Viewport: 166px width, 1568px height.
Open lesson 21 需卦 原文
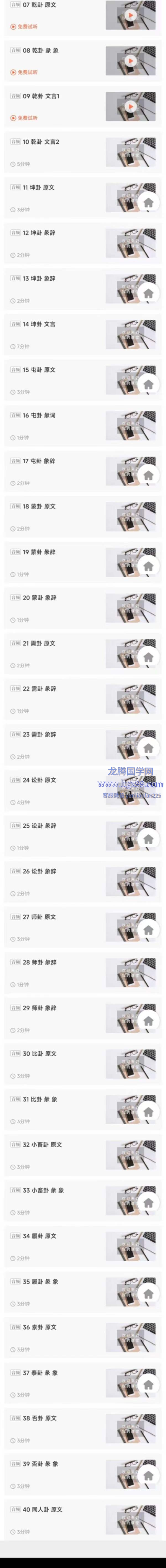click(39, 643)
